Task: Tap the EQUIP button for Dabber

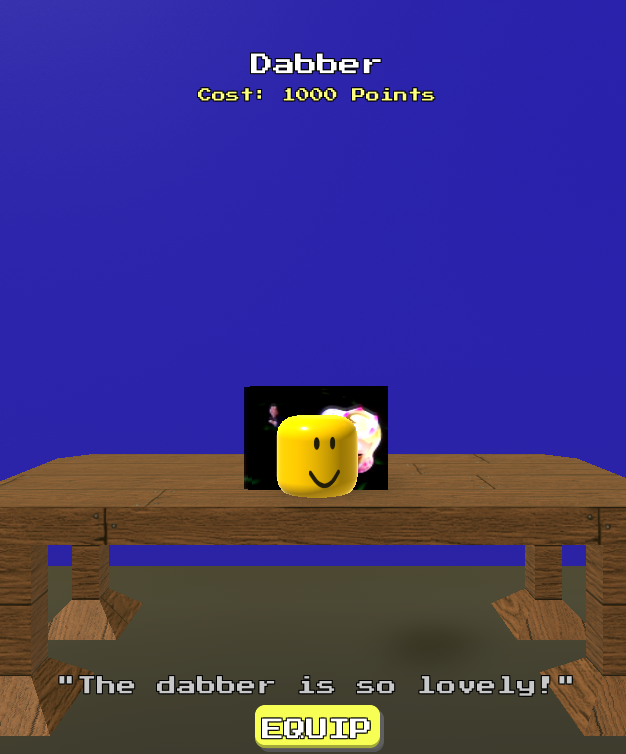Action: 317,727
